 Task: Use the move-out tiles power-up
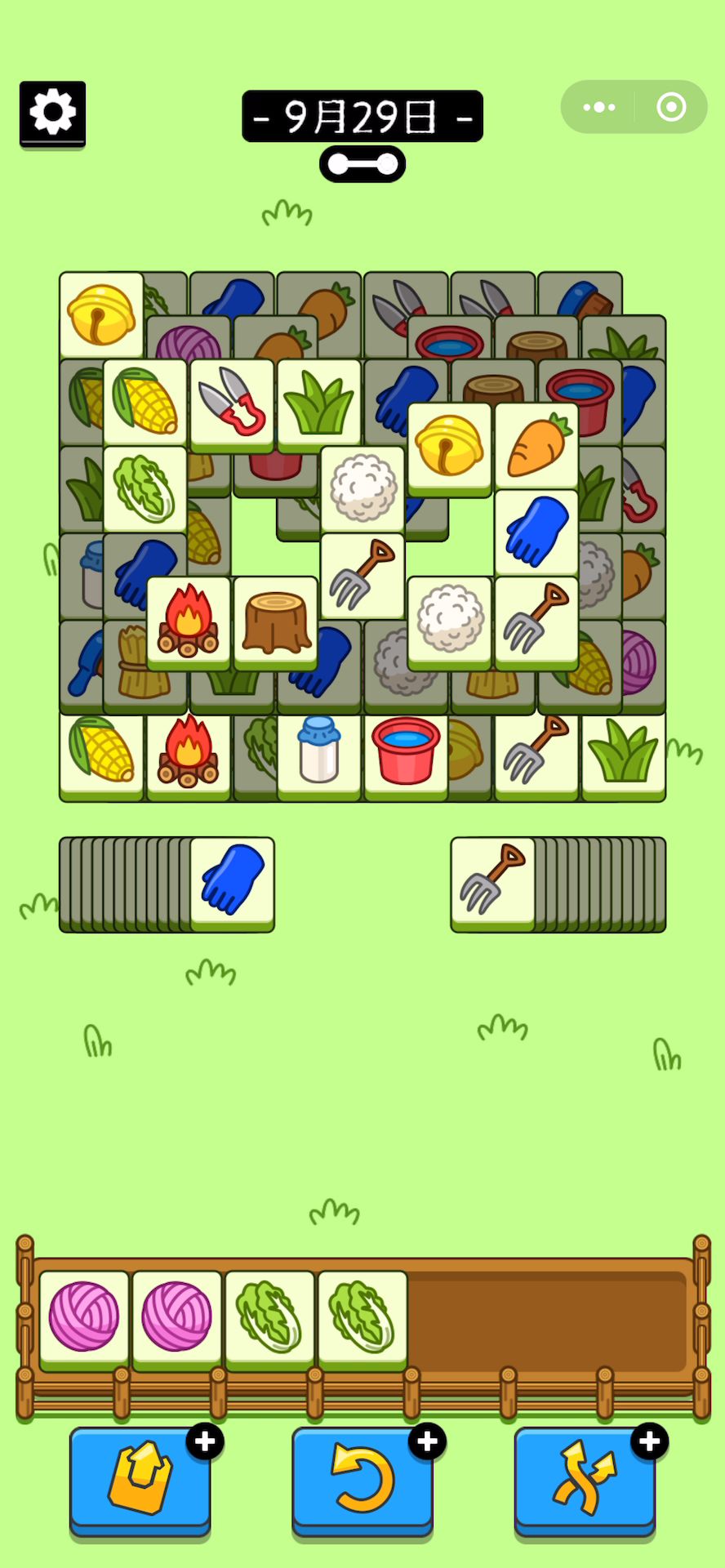(x=140, y=1479)
